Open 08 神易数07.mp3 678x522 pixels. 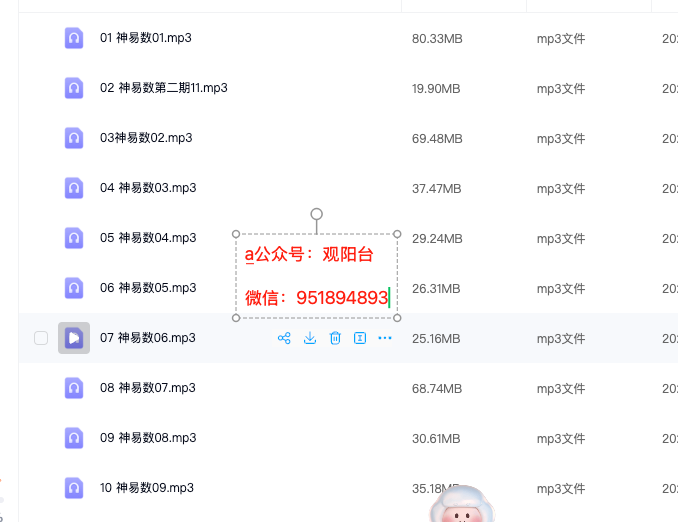148,388
